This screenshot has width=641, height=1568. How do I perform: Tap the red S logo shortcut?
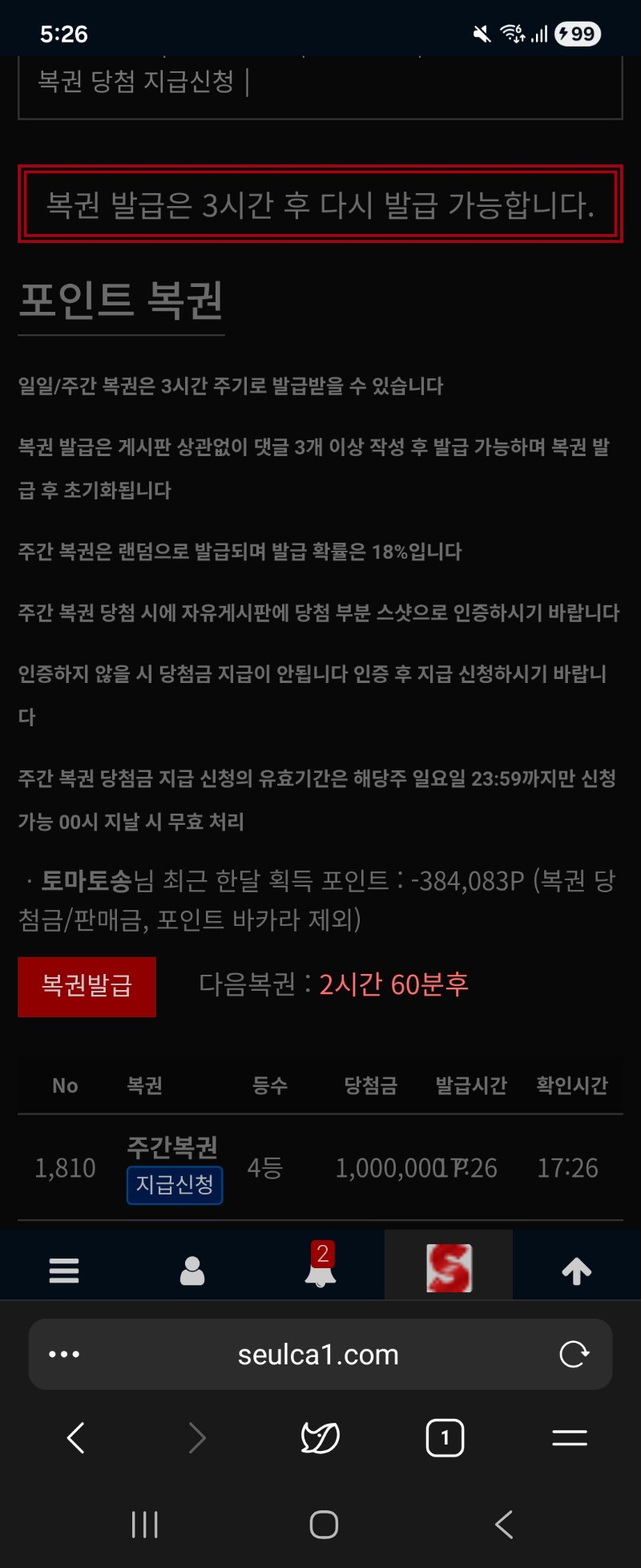click(449, 1267)
